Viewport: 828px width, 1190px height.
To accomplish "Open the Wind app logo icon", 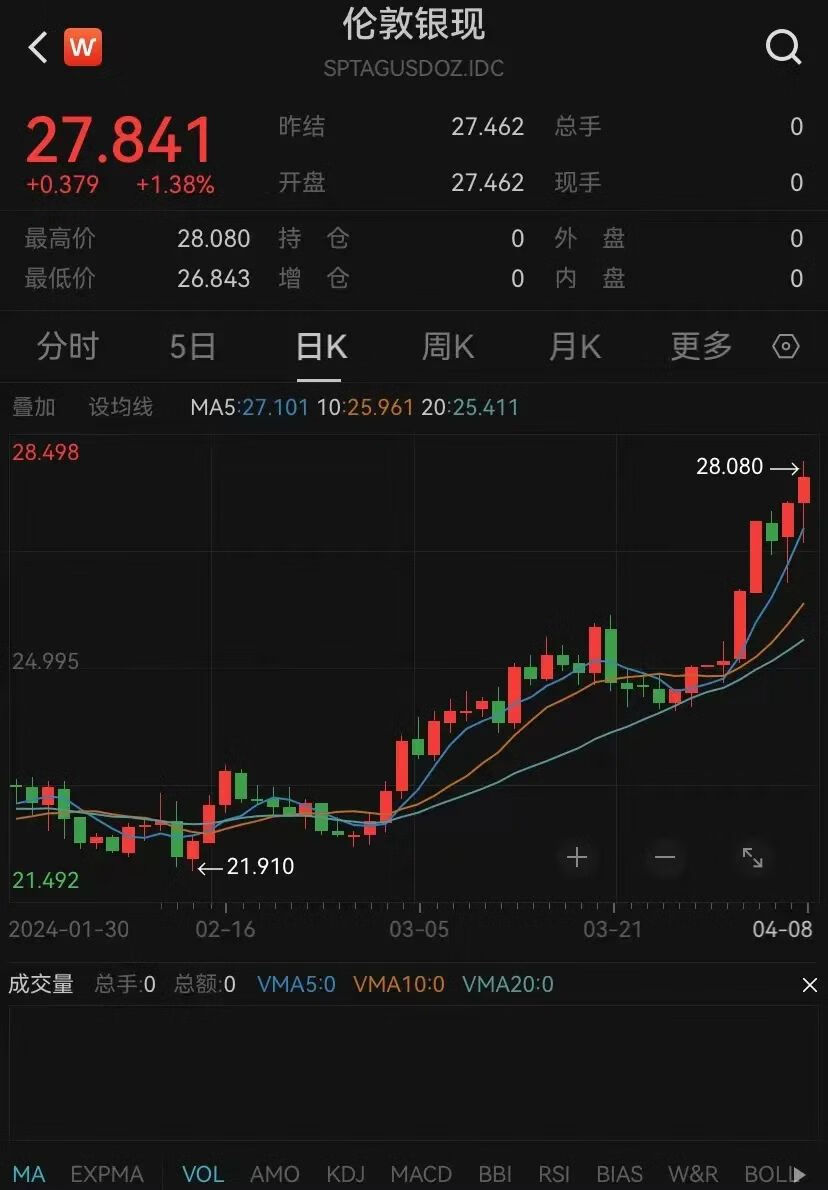I will [83, 47].
